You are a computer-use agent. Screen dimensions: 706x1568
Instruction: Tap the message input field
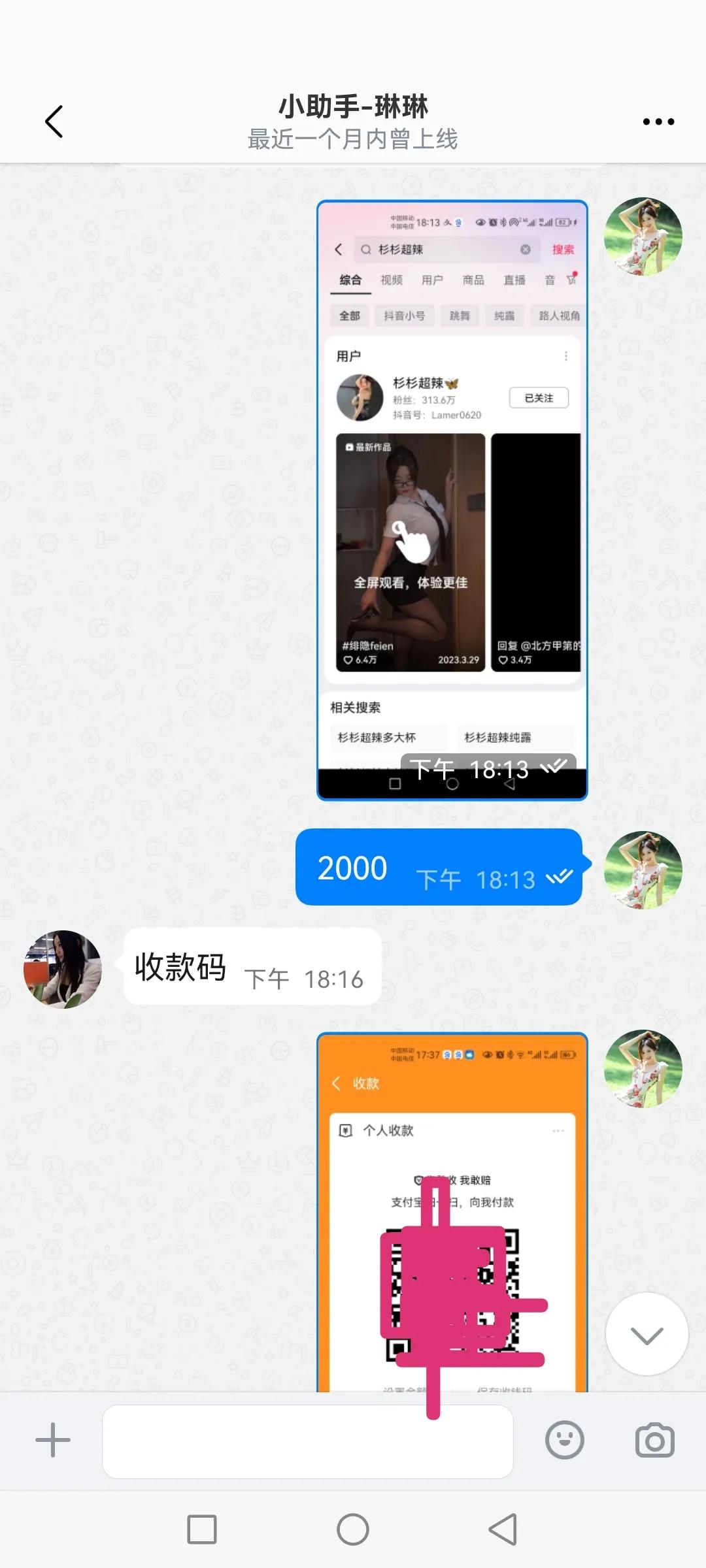click(x=307, y=1439)
